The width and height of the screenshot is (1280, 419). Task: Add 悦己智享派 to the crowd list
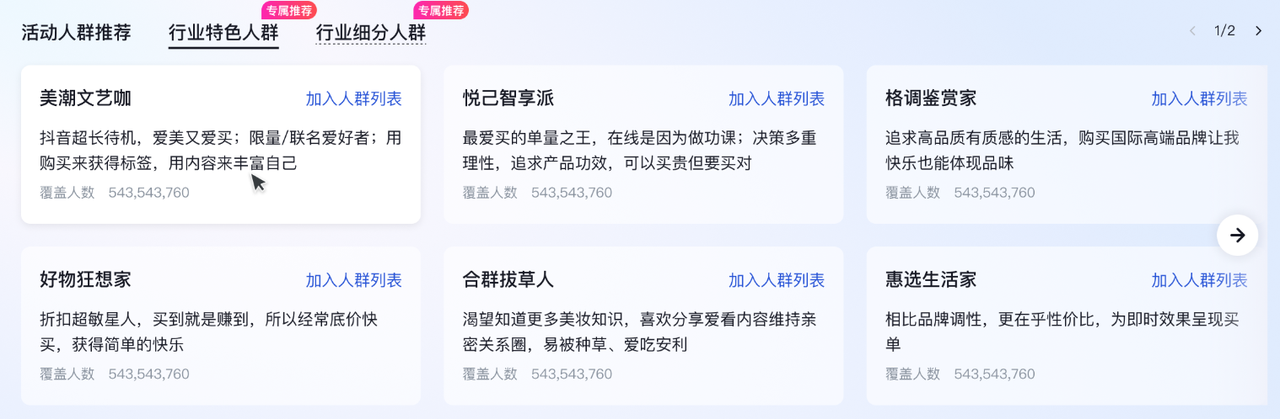(x=776, y=98)
